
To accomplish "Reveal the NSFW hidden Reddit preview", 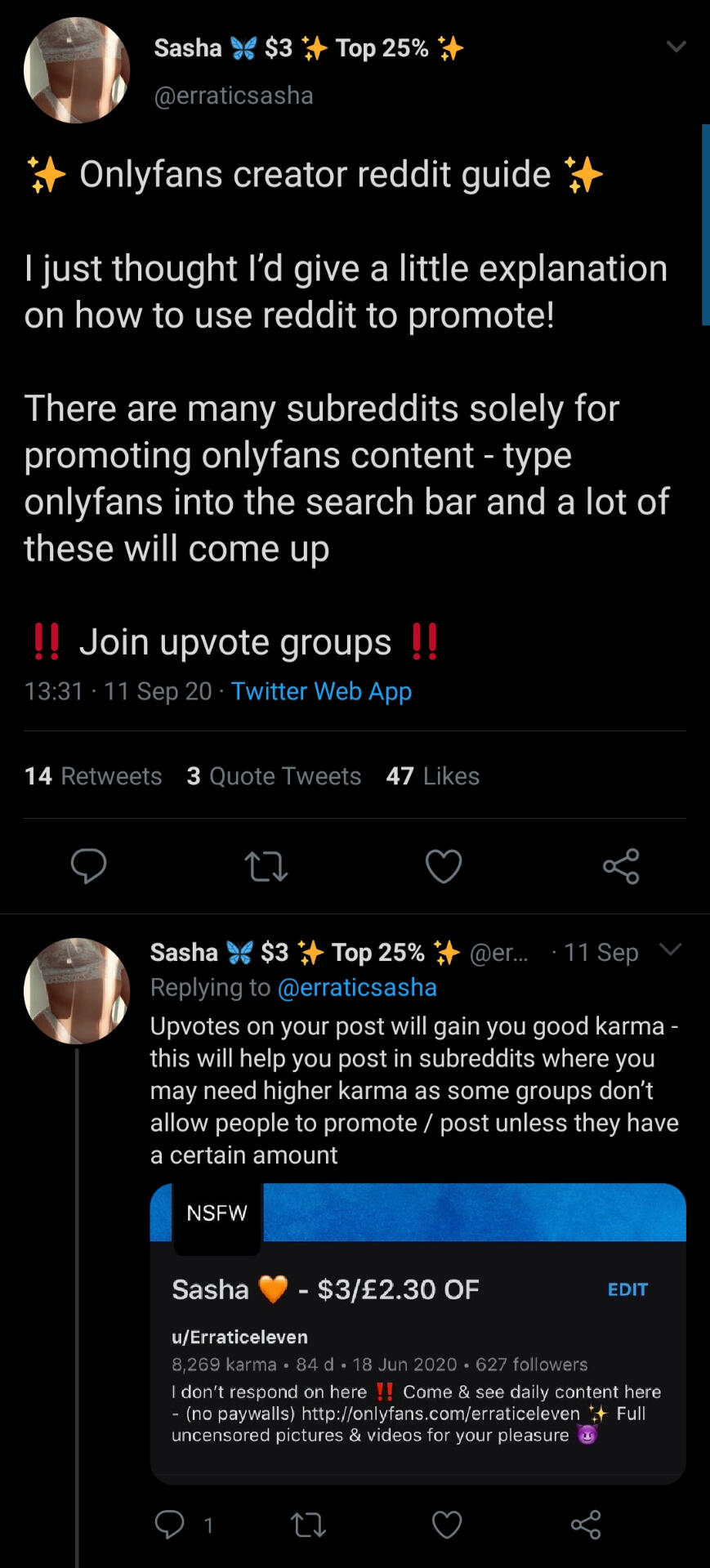I will [216, 1213].
